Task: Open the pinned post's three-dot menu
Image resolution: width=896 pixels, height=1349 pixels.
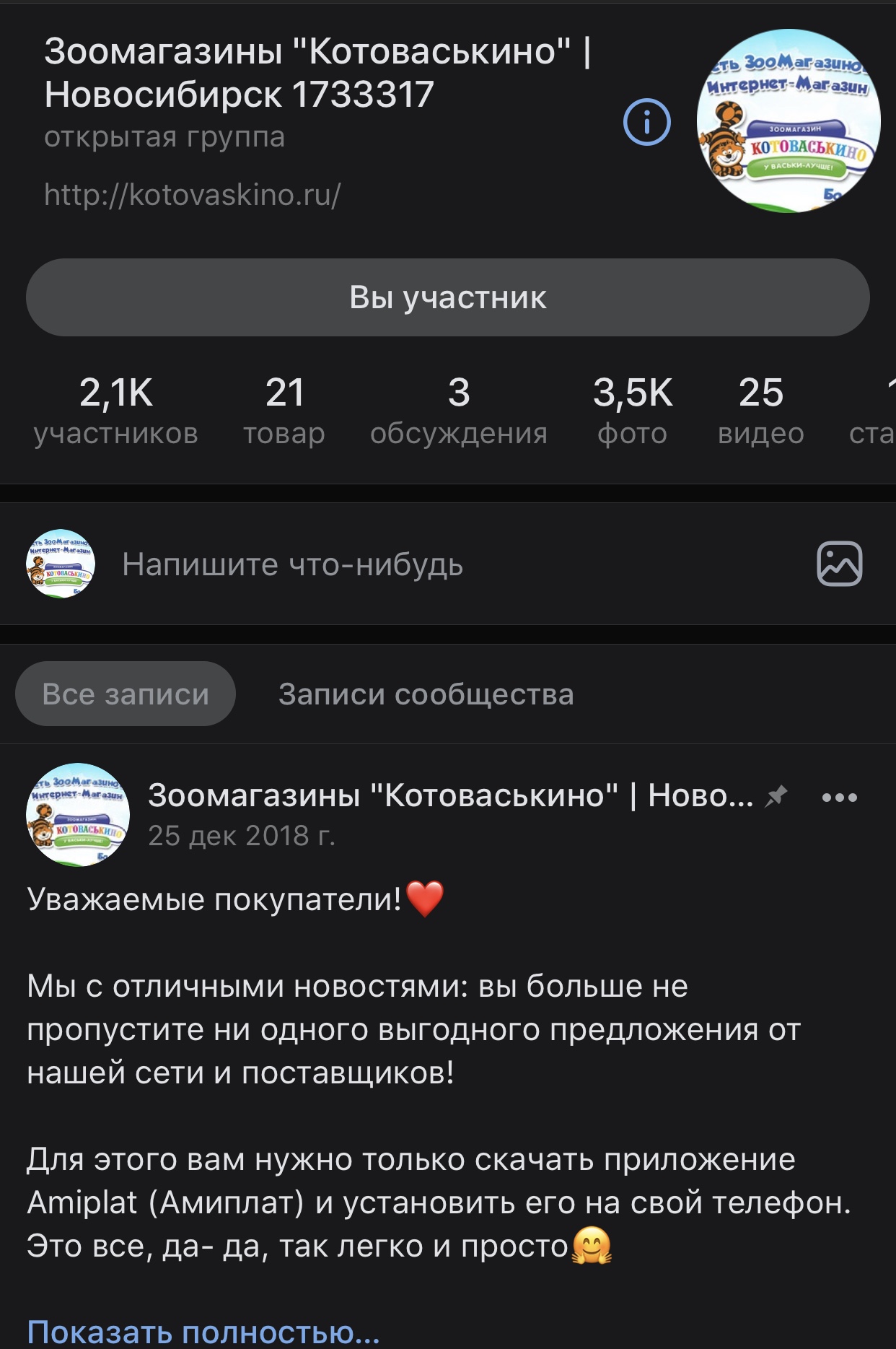Action: point(840,798)
